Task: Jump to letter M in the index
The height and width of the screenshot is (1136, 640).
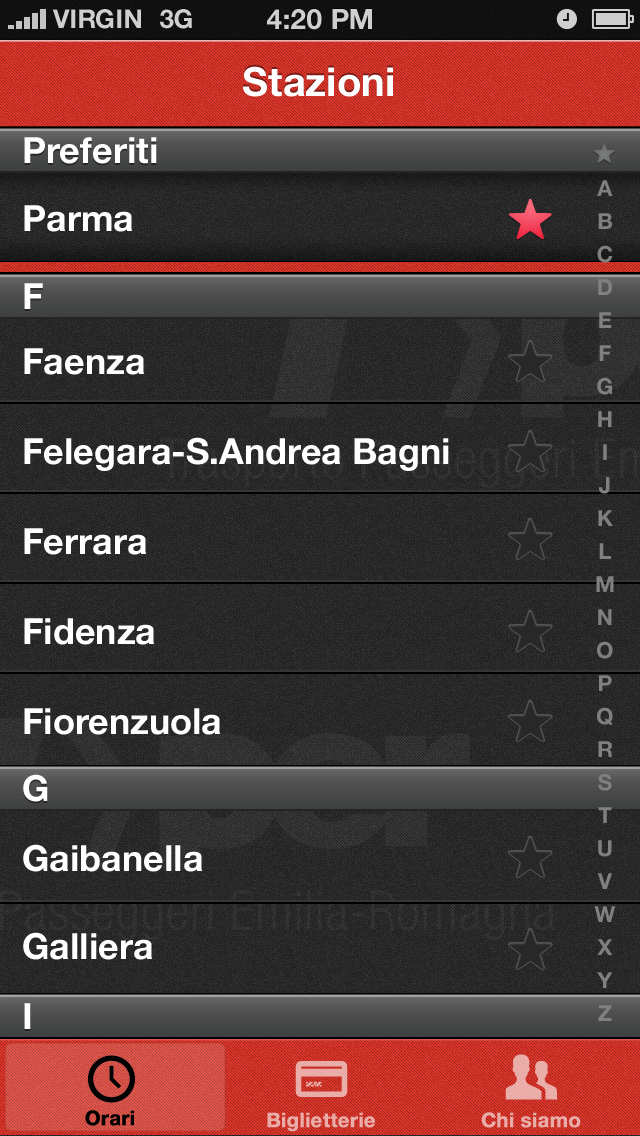Action: coord(604,584)
